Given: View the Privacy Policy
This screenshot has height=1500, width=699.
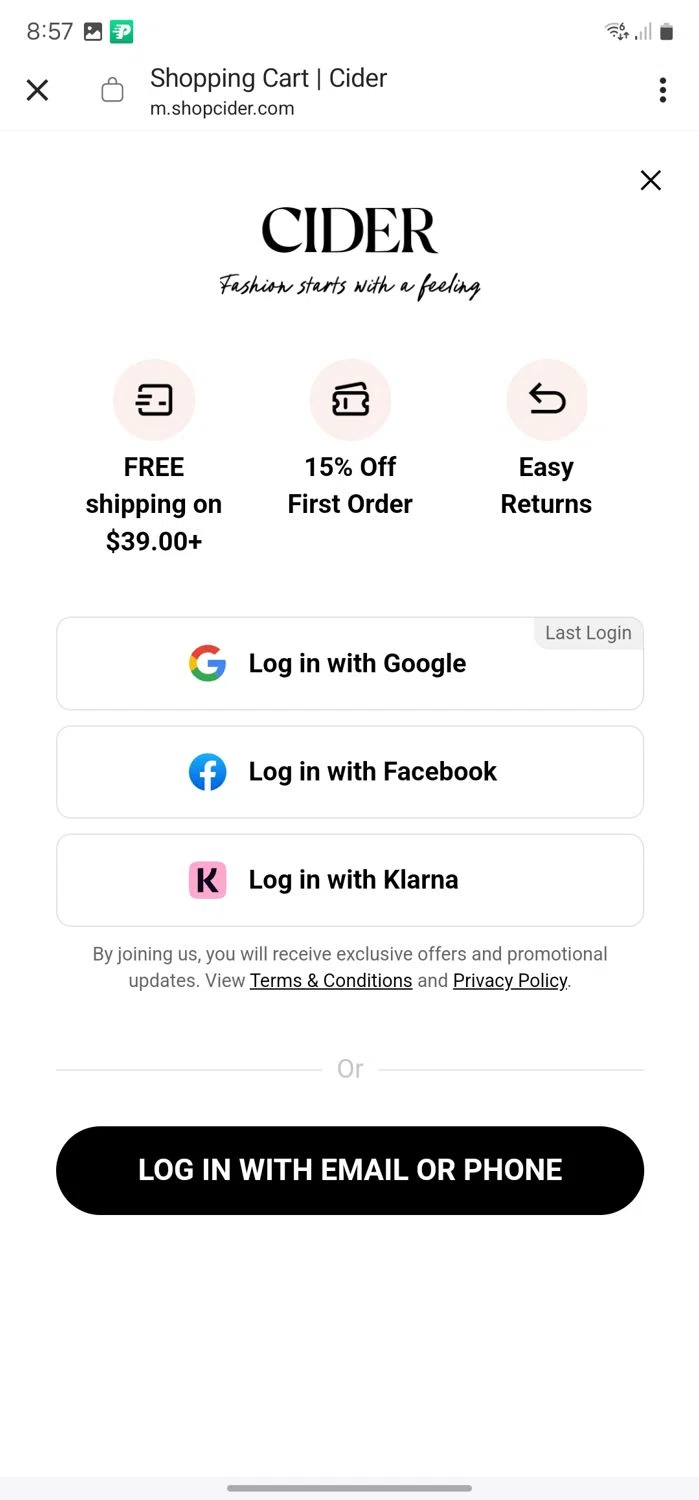Looking at the screenshot, I should pyautogui.click(x=510, y=981).
